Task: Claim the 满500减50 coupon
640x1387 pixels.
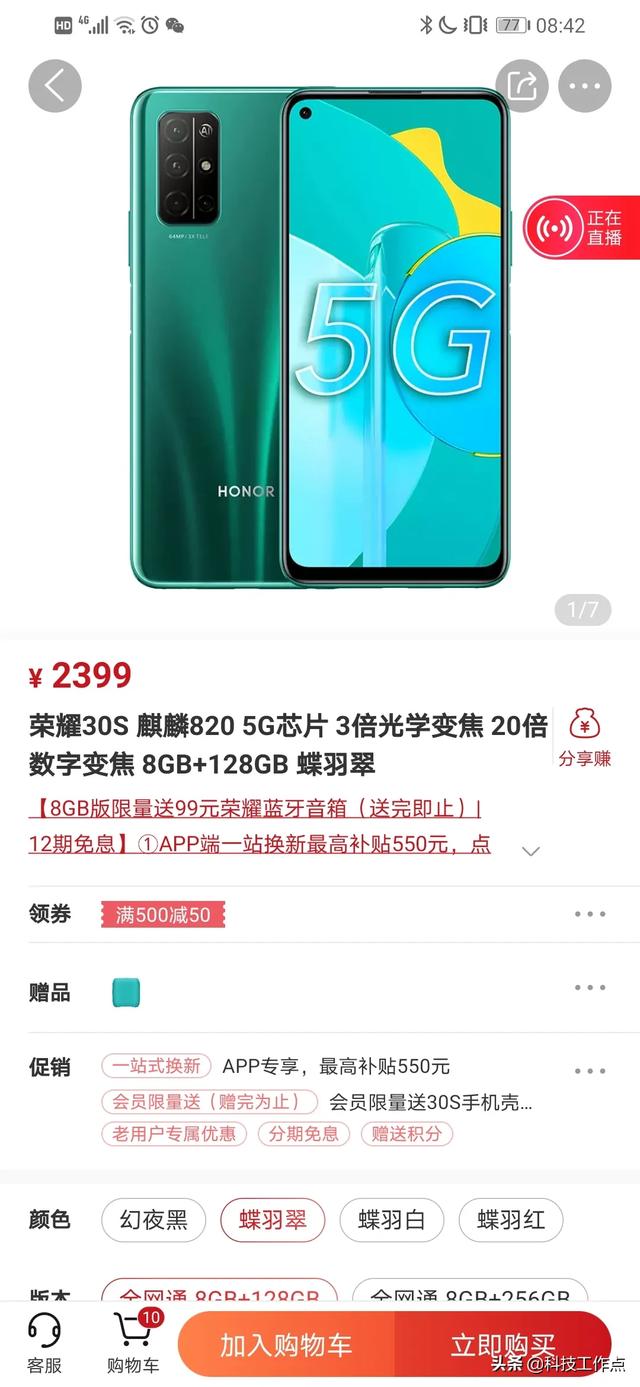Action: pyautogui.click(x=163, y=914)
